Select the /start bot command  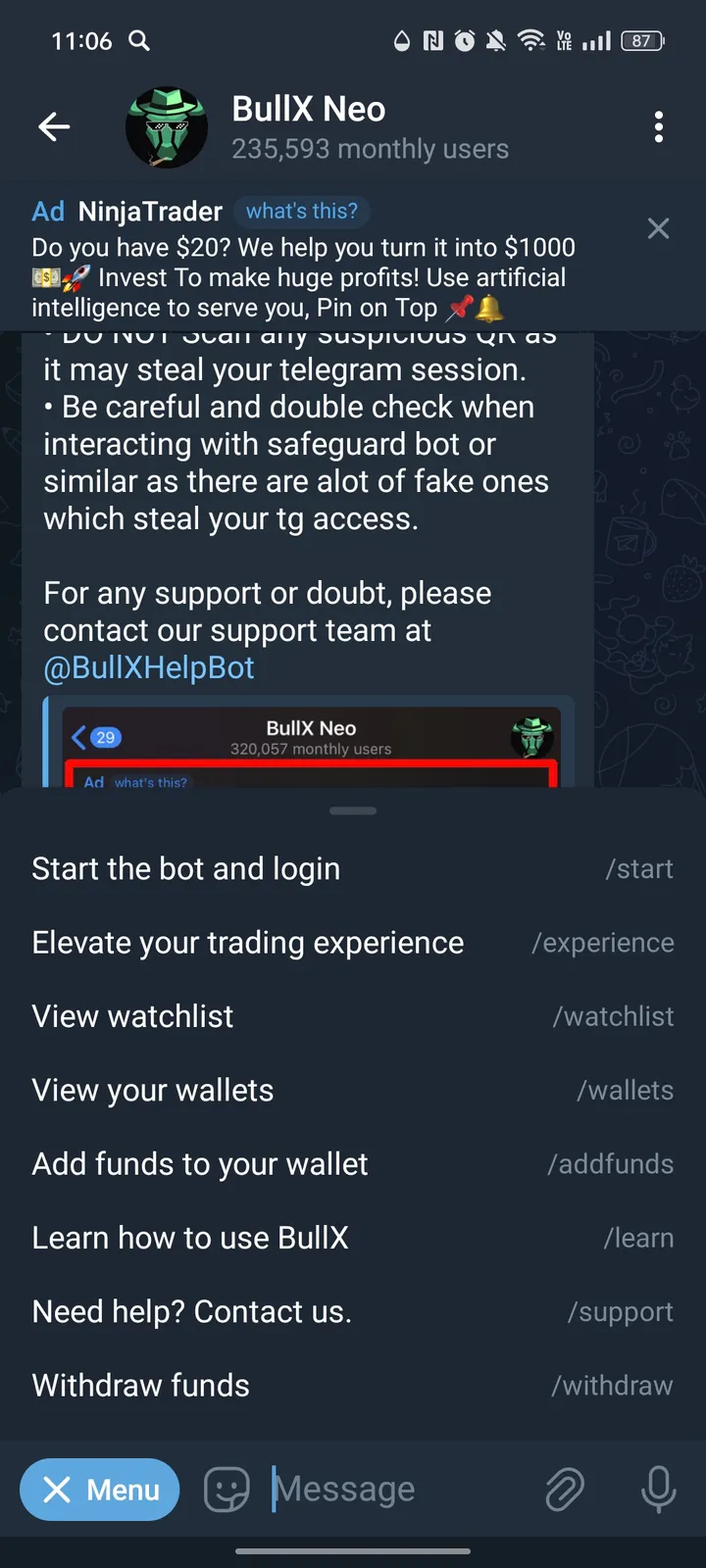pyautogui.click(x=353, y=868)
